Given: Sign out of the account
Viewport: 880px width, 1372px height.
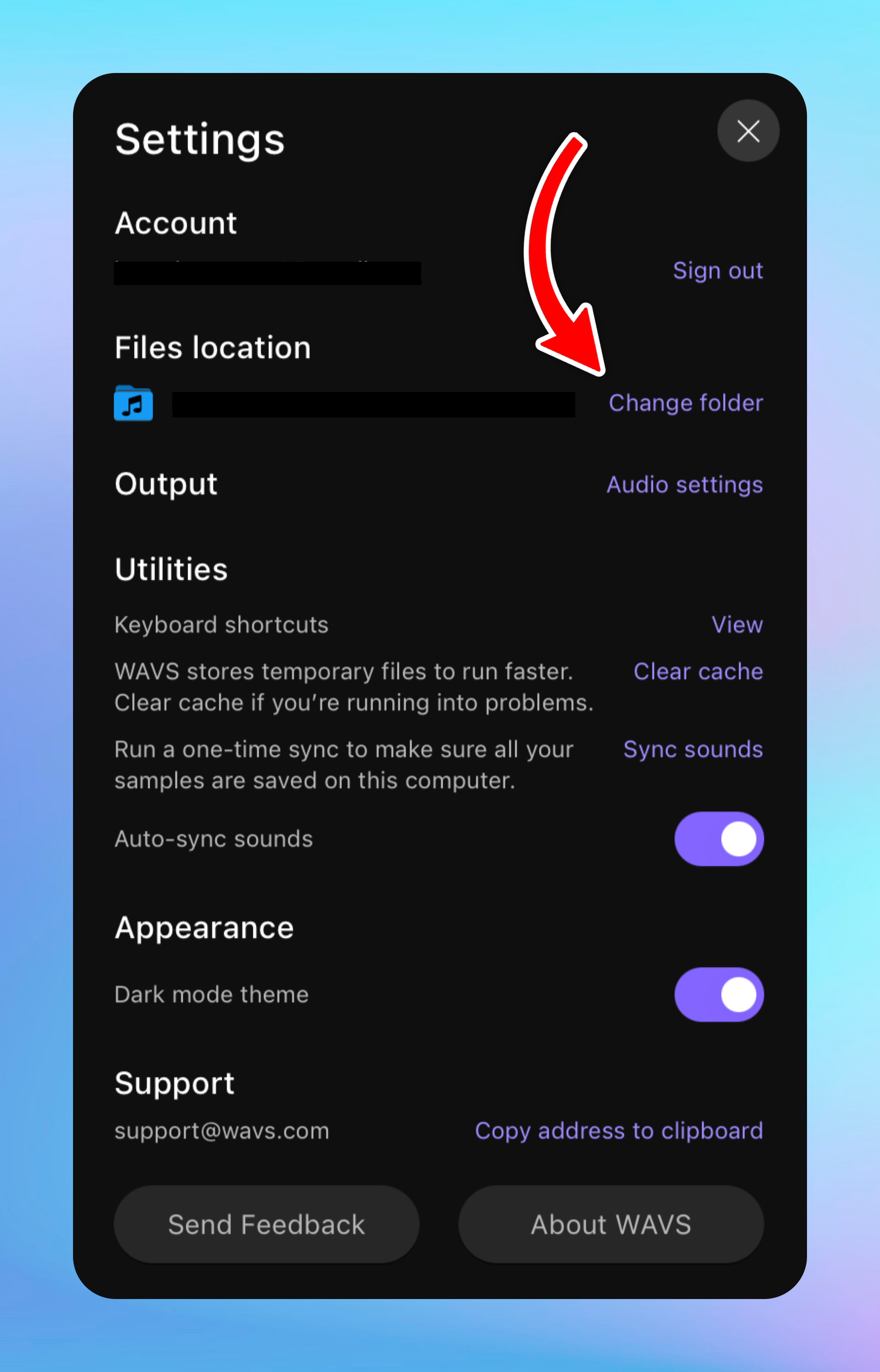Looking at the screenshot, I should tap(718, 271).
